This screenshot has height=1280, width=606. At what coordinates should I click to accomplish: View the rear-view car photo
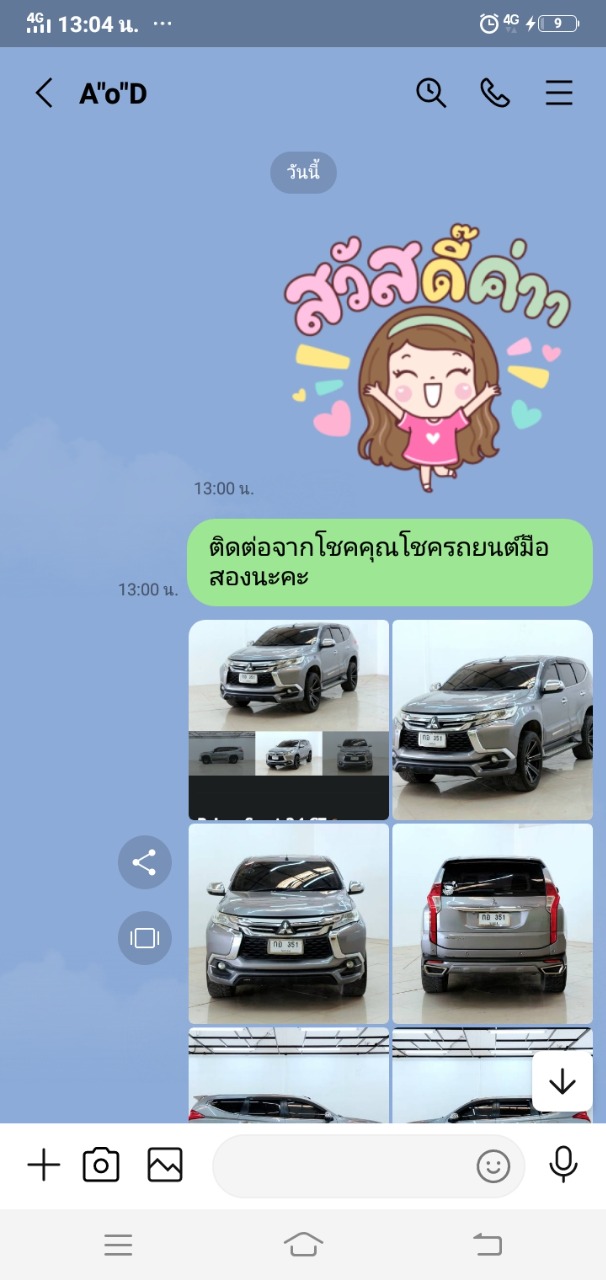[492, 923]
